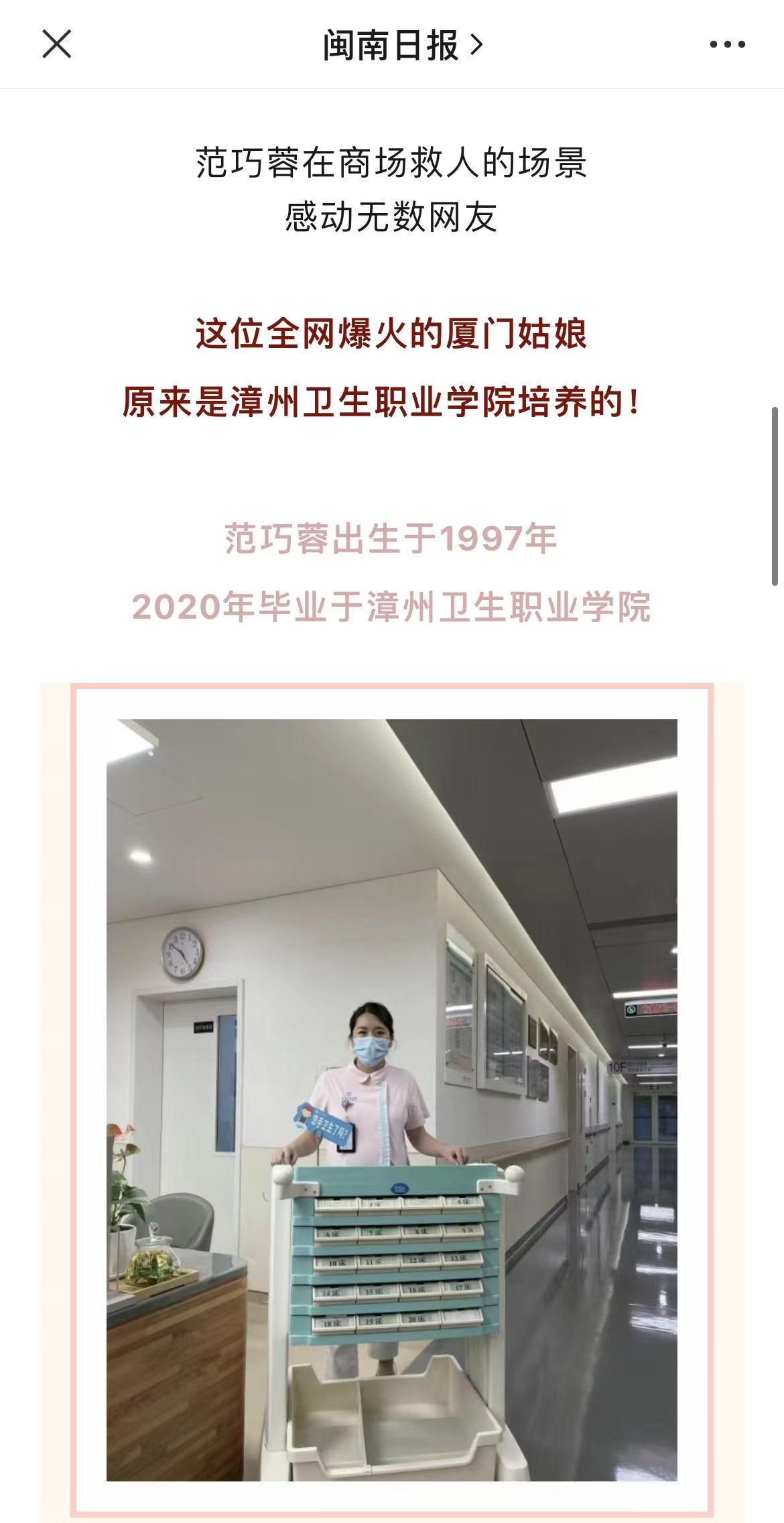Close the article with the X icon

[56, 44]
